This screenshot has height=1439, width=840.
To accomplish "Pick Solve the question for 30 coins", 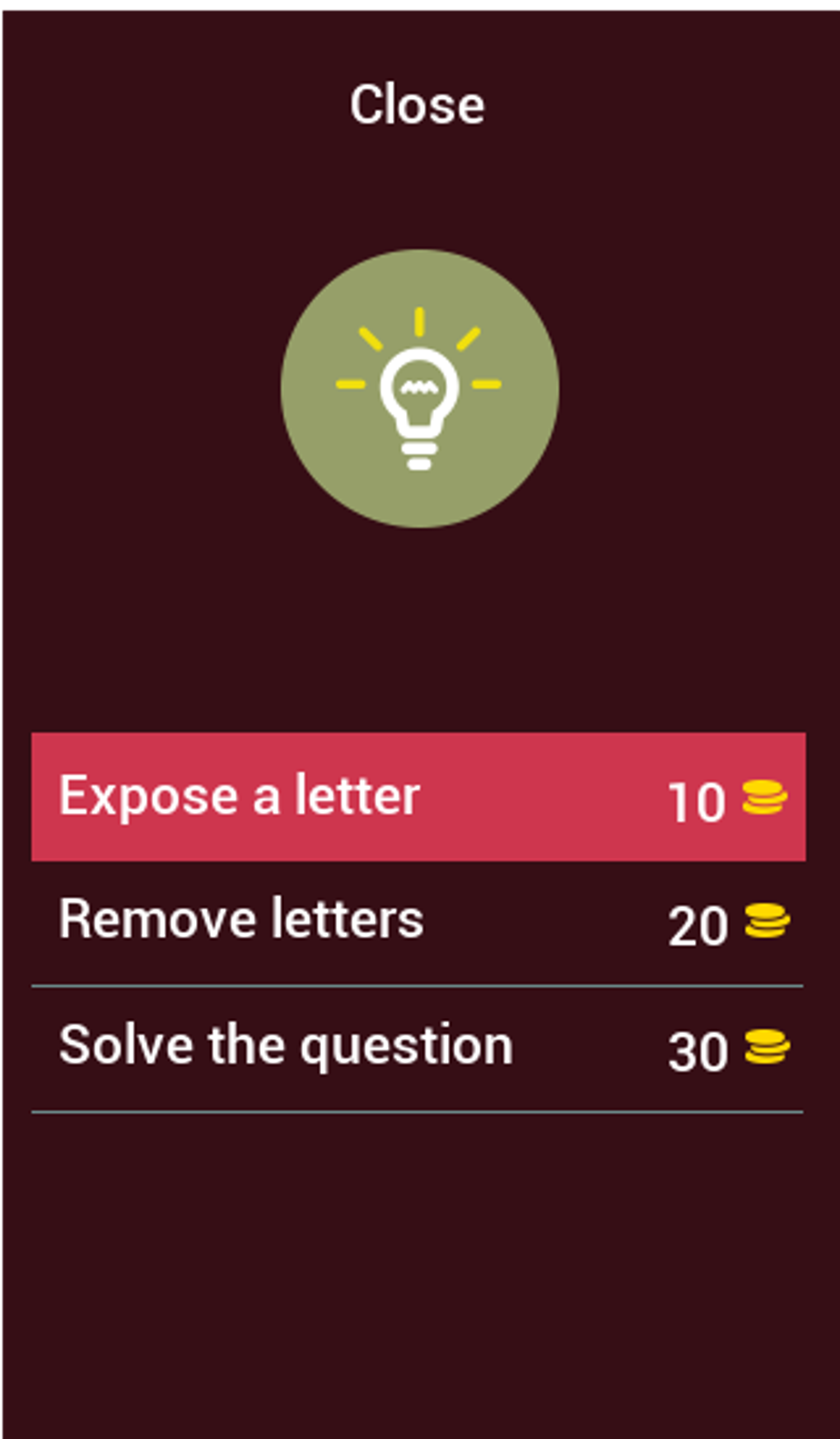I will 418,1049.
